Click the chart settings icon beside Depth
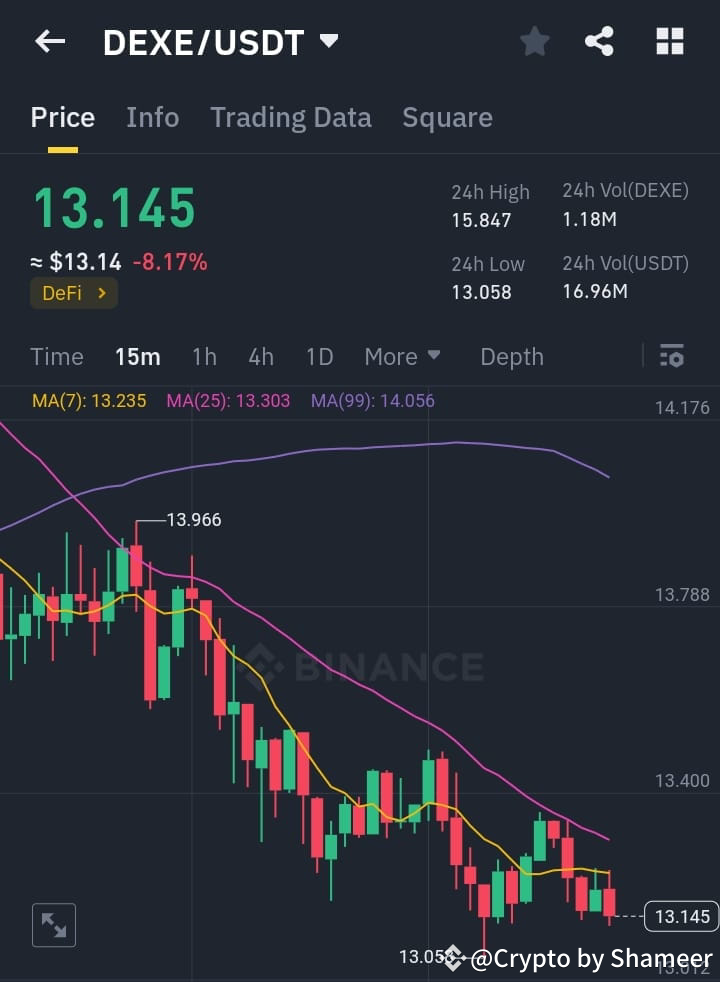This screenshot has width=720, height=982. point(671,356)
